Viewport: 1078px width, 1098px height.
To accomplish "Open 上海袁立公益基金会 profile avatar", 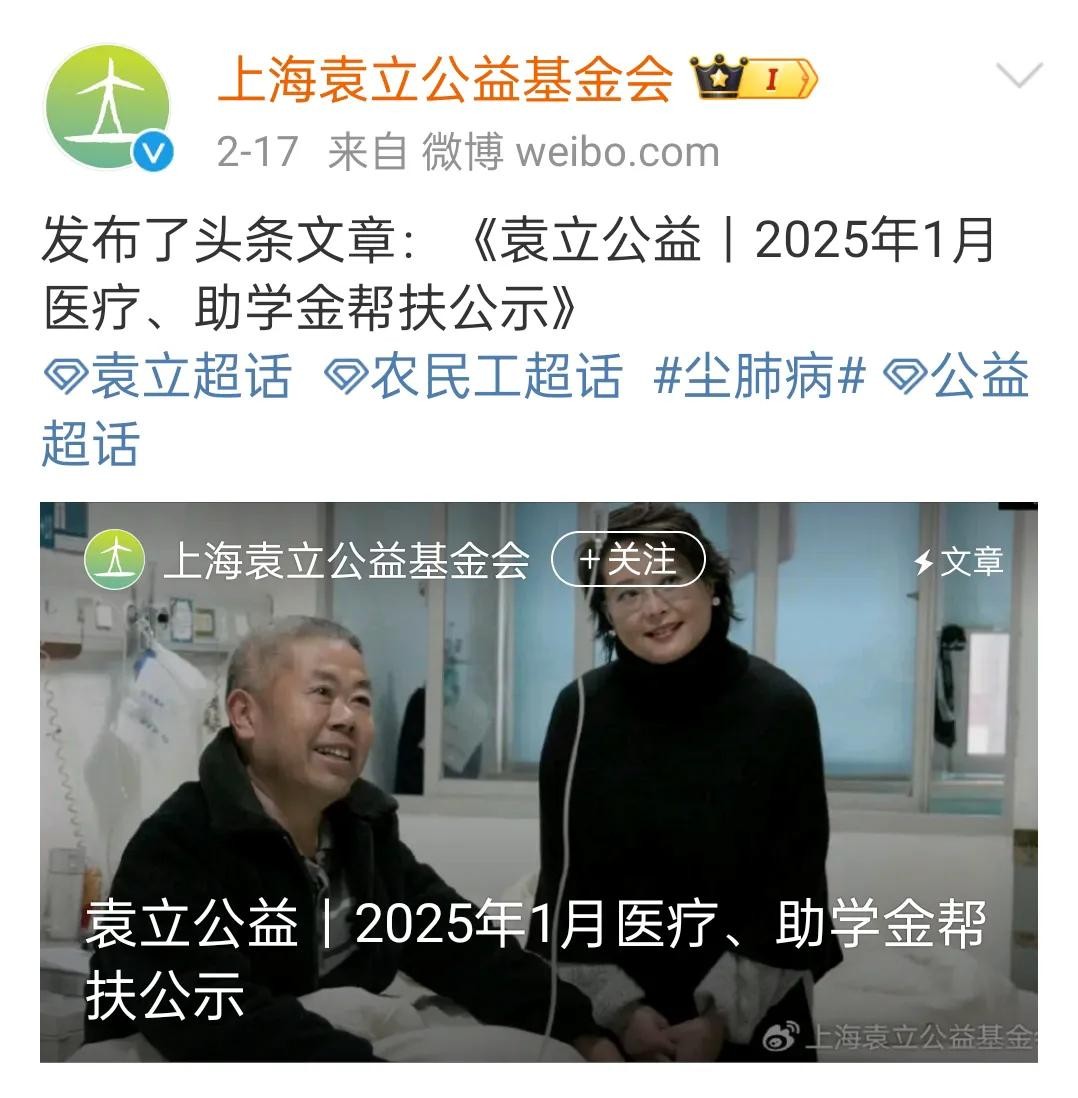I will coord(108,107).
